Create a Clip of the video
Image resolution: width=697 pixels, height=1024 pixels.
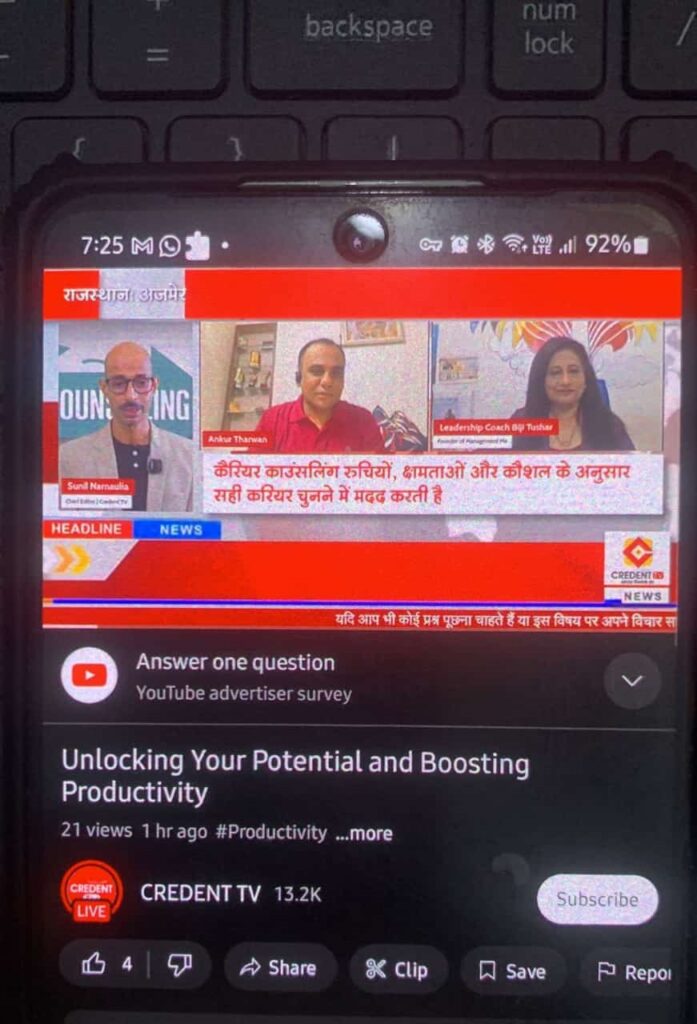tap(397, 969)
